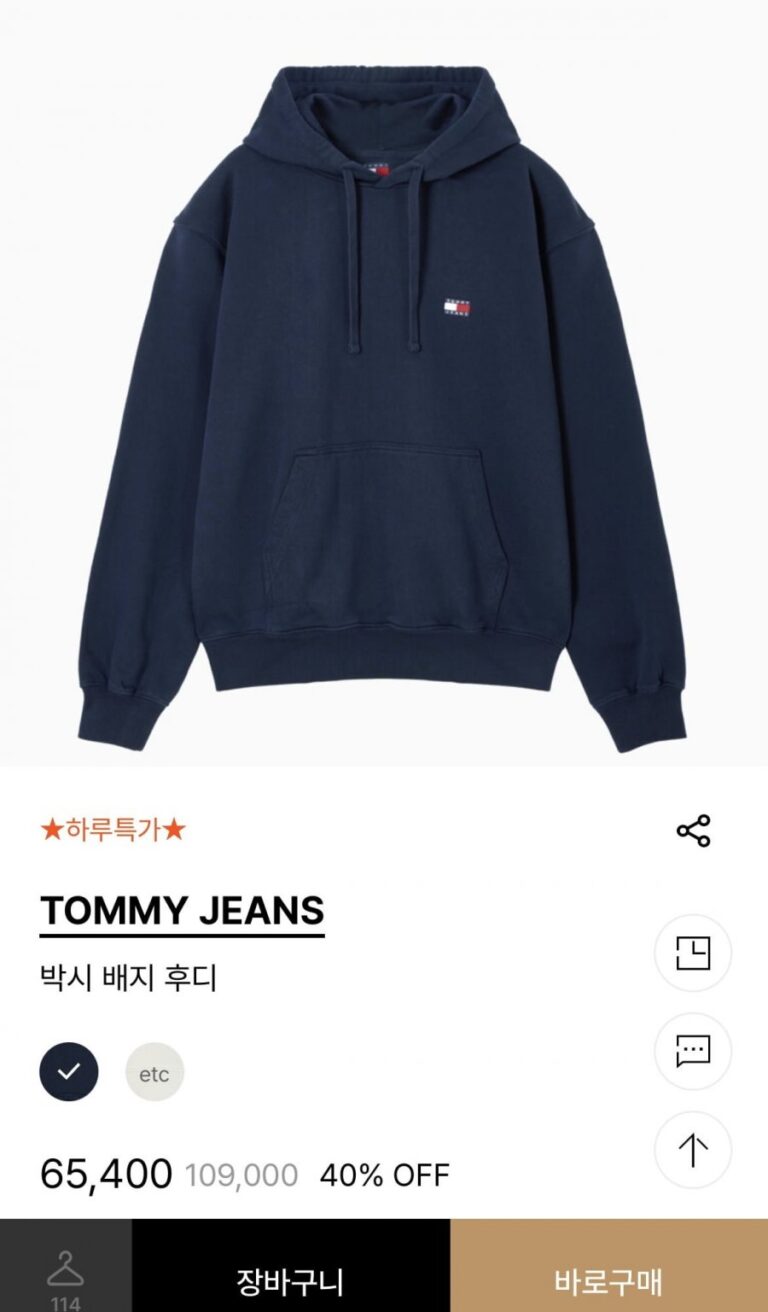Jump back to top of page
768x1312 pixels.
(x=693, y=1150)
